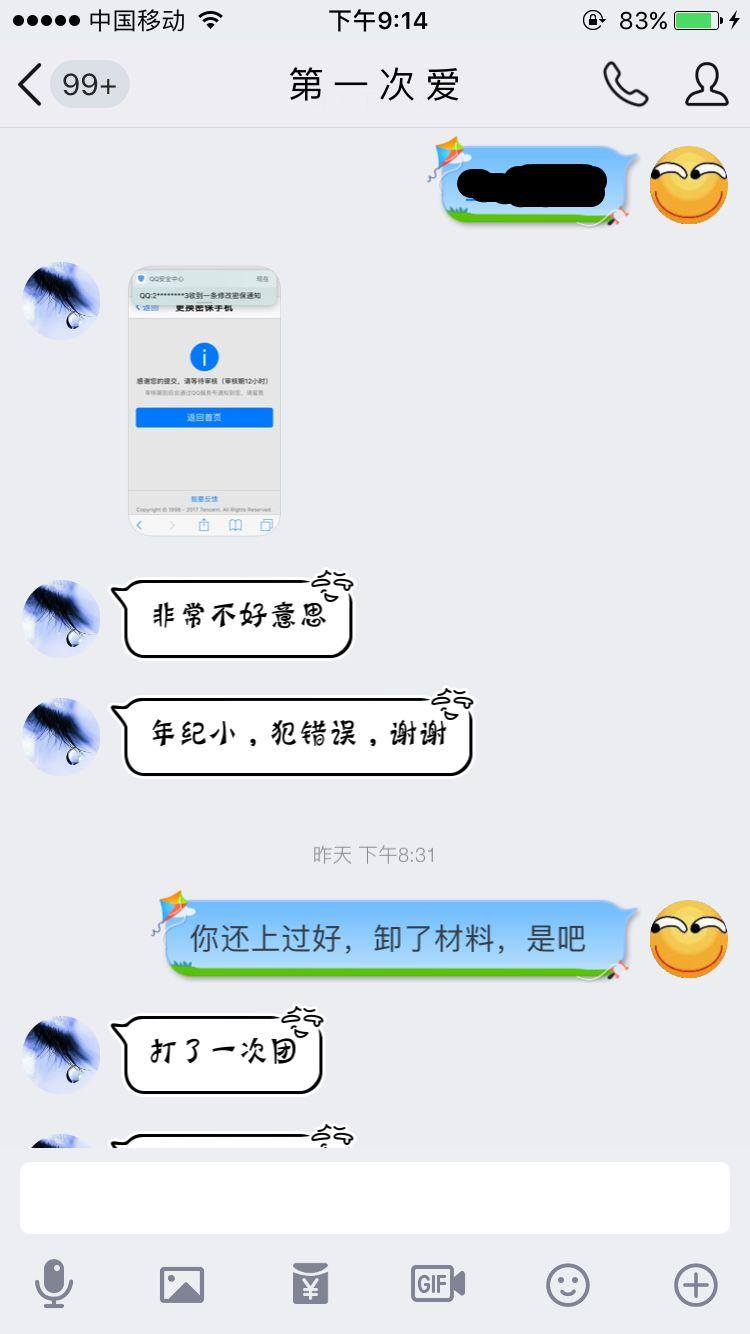Activate voice messaging with the microphone icon
750x1334 pixels.
pos(56,1285)
